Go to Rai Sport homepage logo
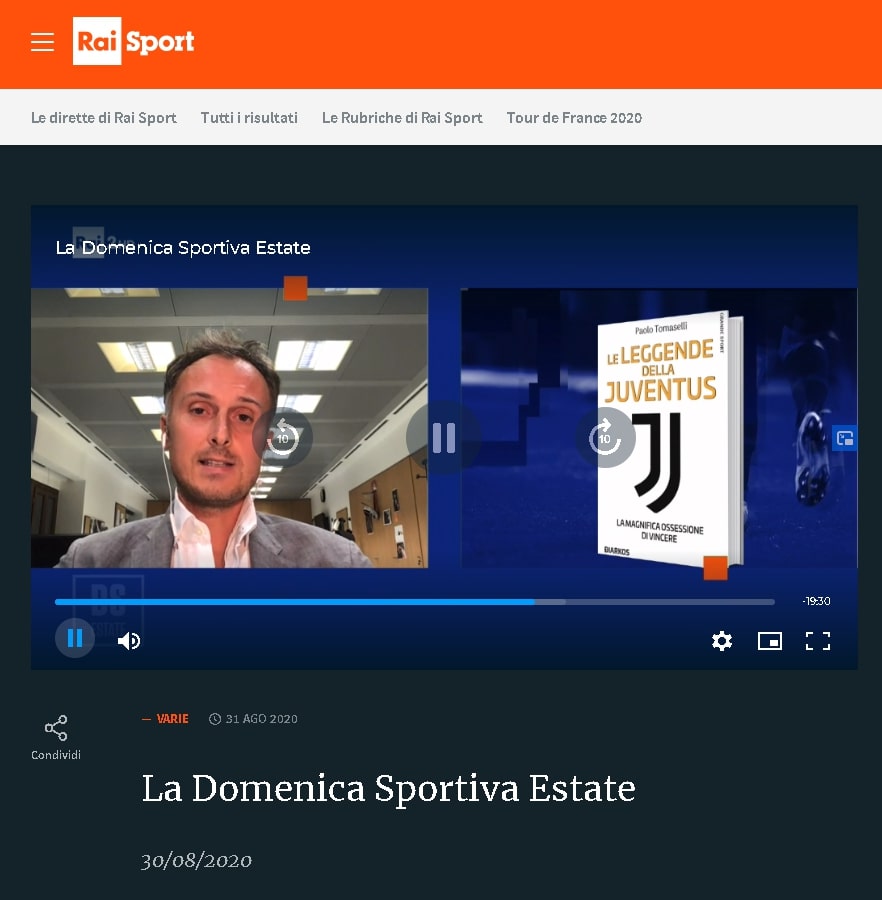The image size is (882, 900). coord(134,42)
